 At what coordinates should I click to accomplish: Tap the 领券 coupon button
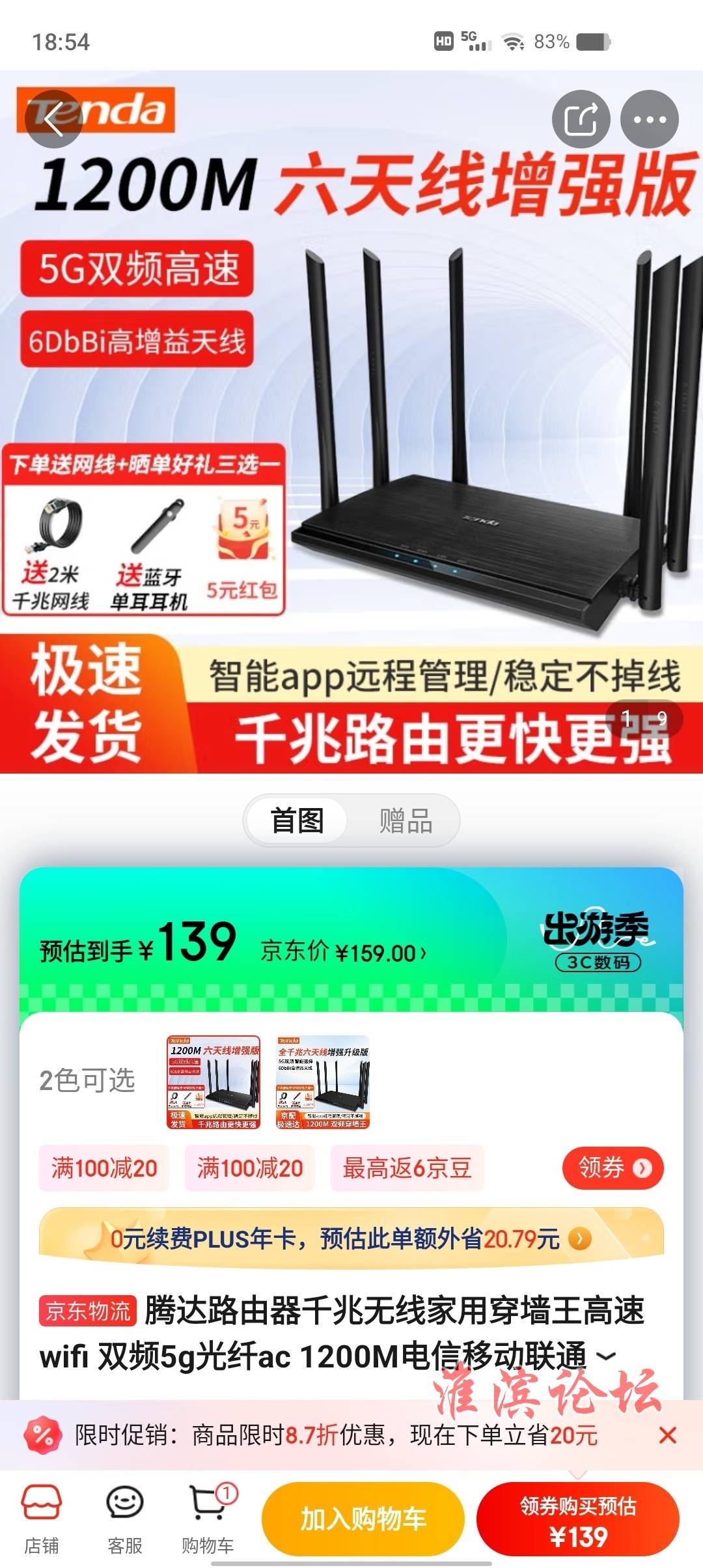tap(612, 1168)
